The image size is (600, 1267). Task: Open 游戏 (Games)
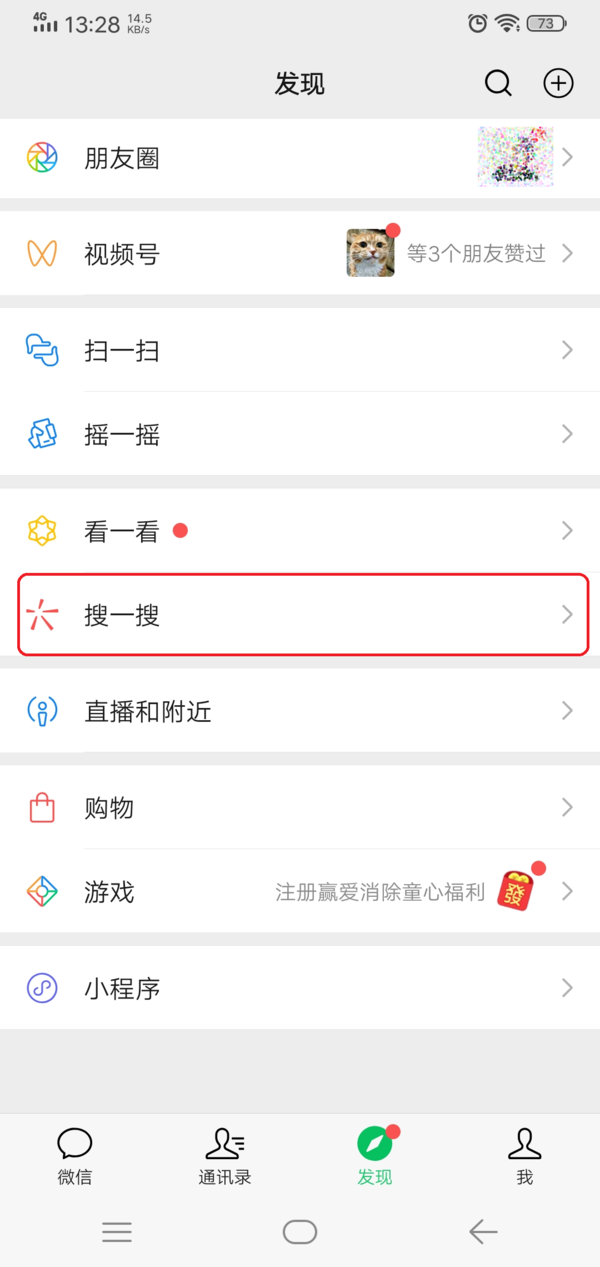coord(300,891)
